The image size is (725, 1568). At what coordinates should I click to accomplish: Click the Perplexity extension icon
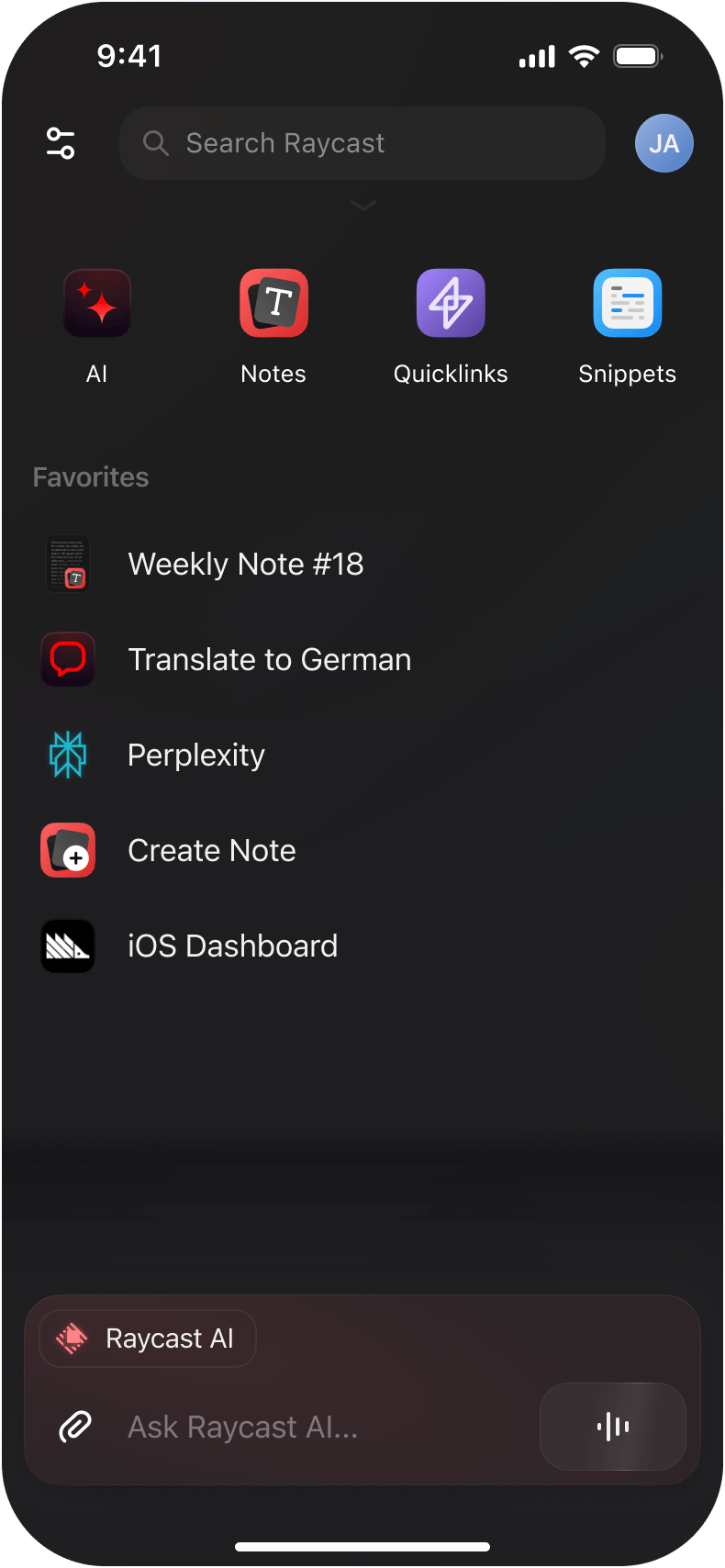tap(67, 755)
